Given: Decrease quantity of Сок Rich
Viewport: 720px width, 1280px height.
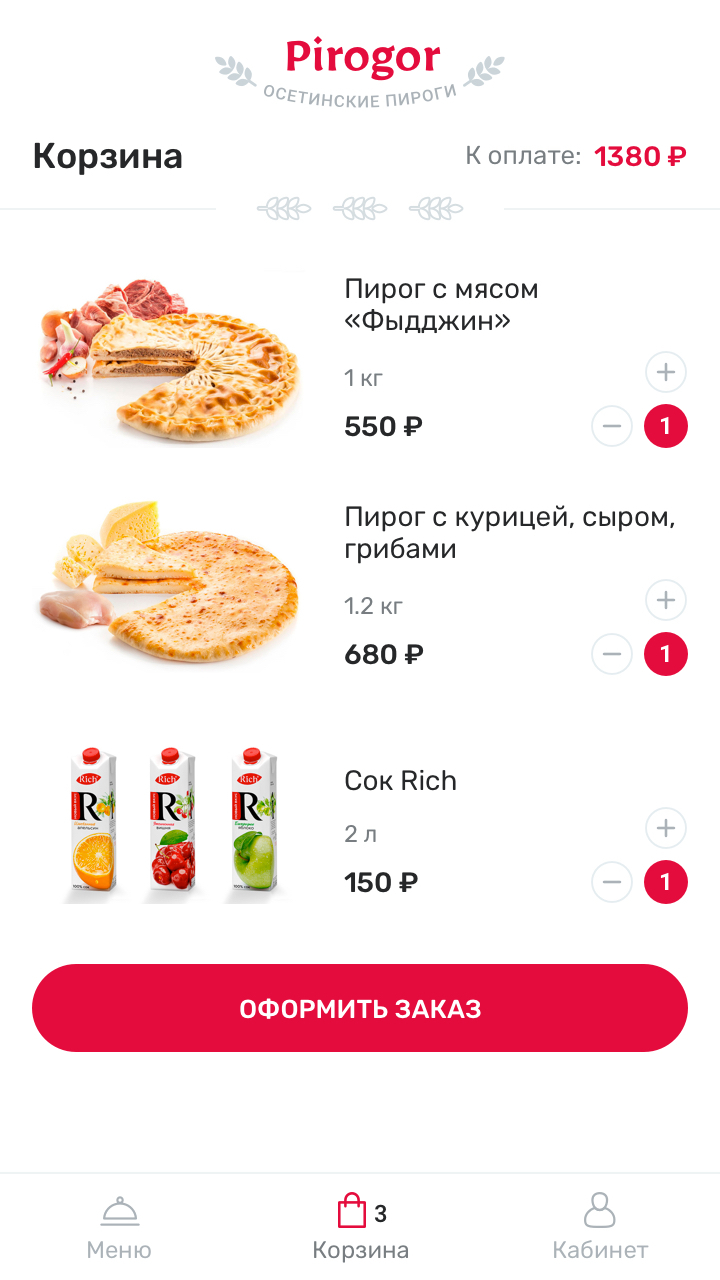Looking at the screenshot, I should [x=612, y=883].
